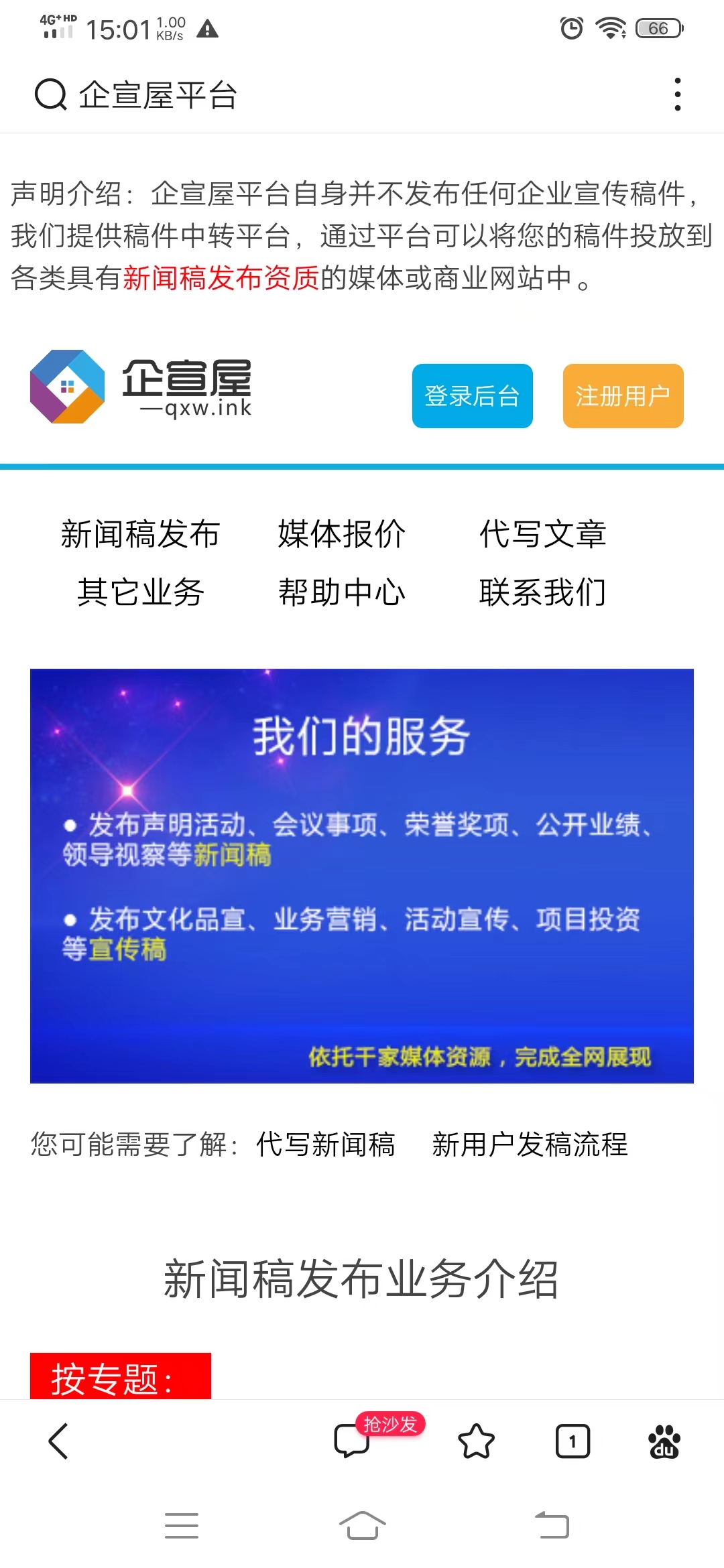Screen dimensions: 724x1568
Task: Tap the 登录后台 button
Action: click(472, 396)
